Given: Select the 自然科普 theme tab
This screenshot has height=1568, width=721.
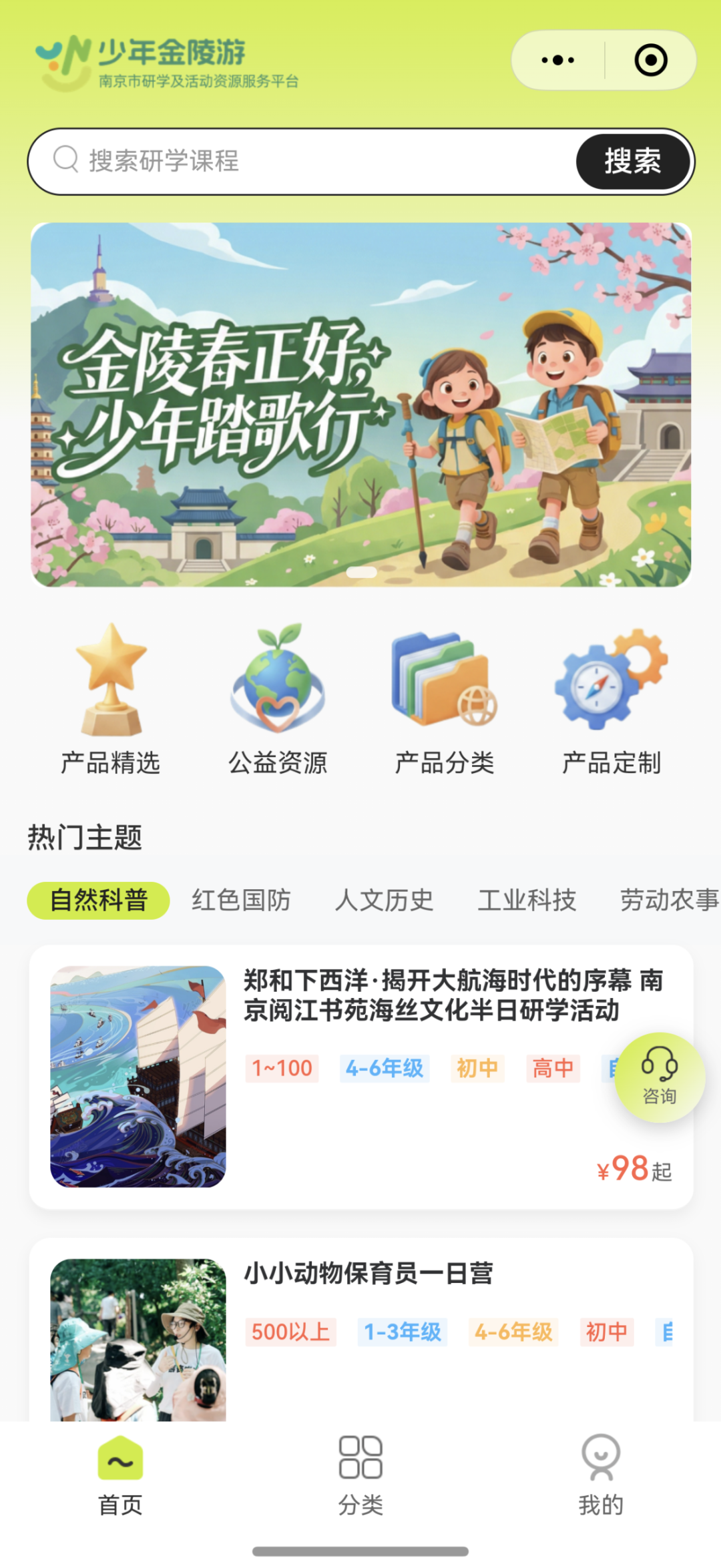Looking at the screenshot, I should pyautogui.click(x=99, y=900).
